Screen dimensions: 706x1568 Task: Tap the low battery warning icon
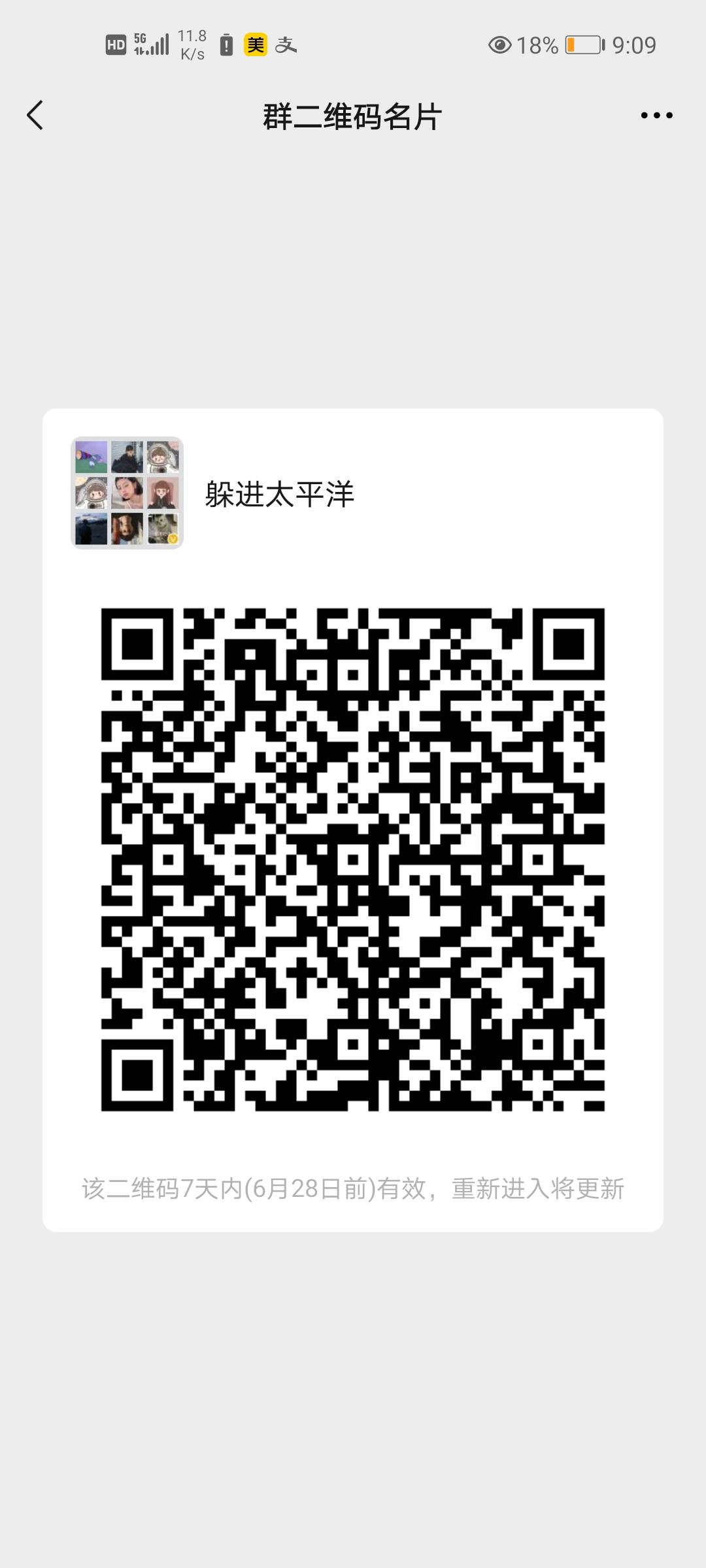(x=226, y=44)
